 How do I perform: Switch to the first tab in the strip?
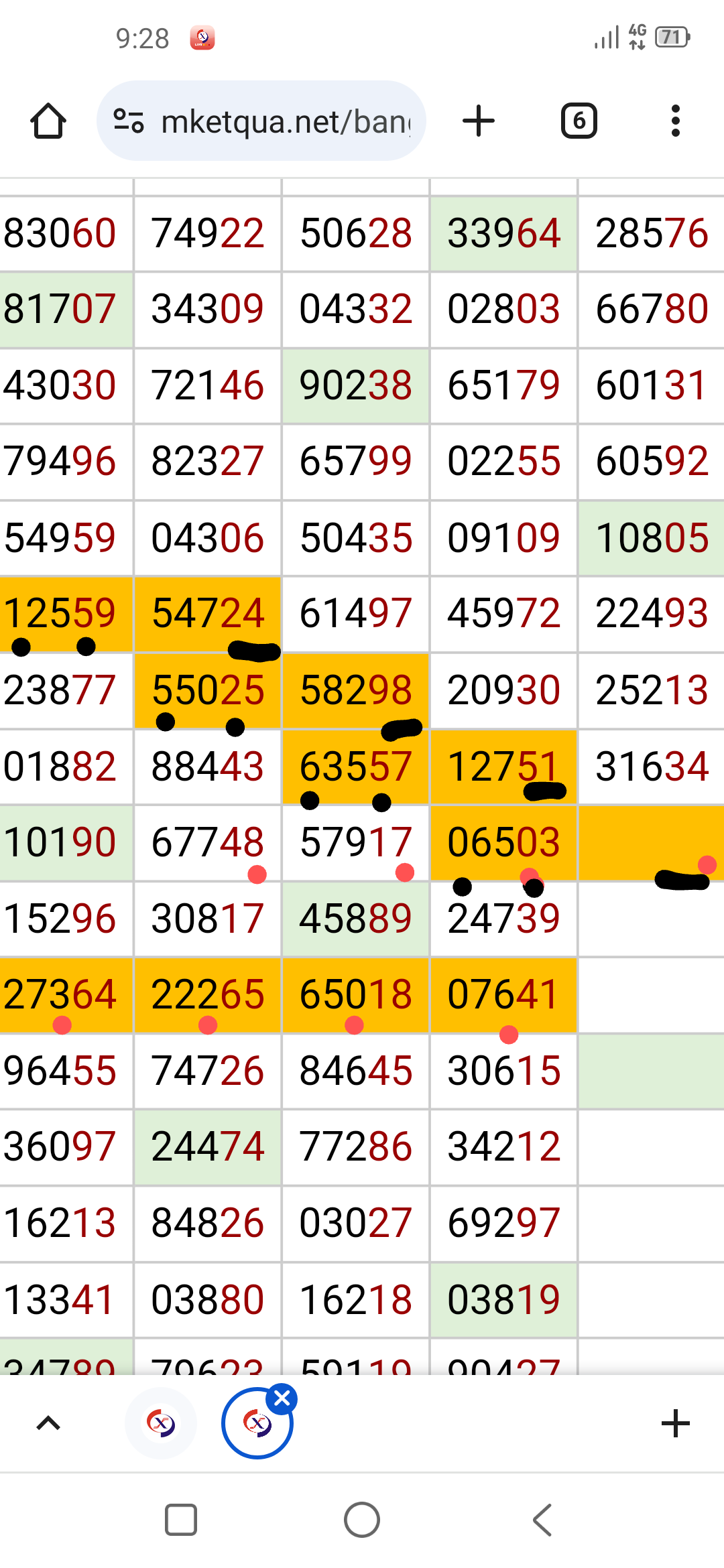(161, 1423)
